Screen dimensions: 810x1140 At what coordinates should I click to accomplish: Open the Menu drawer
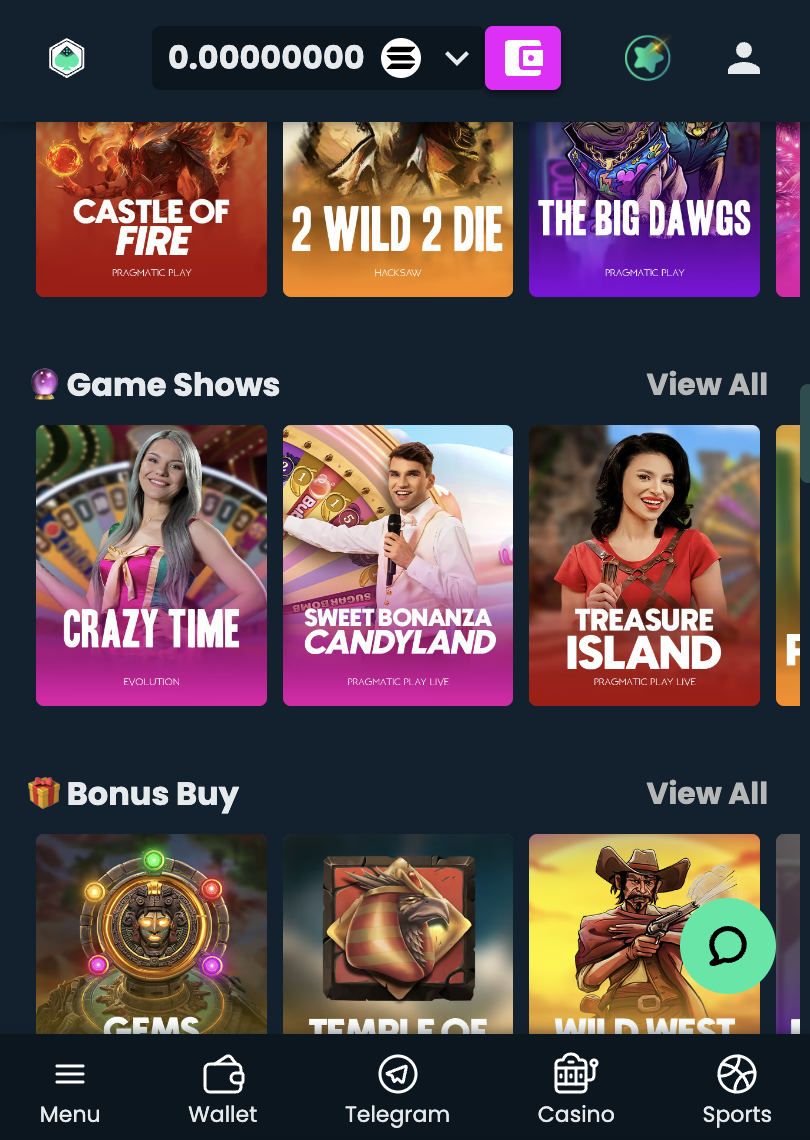(70, 1091)
